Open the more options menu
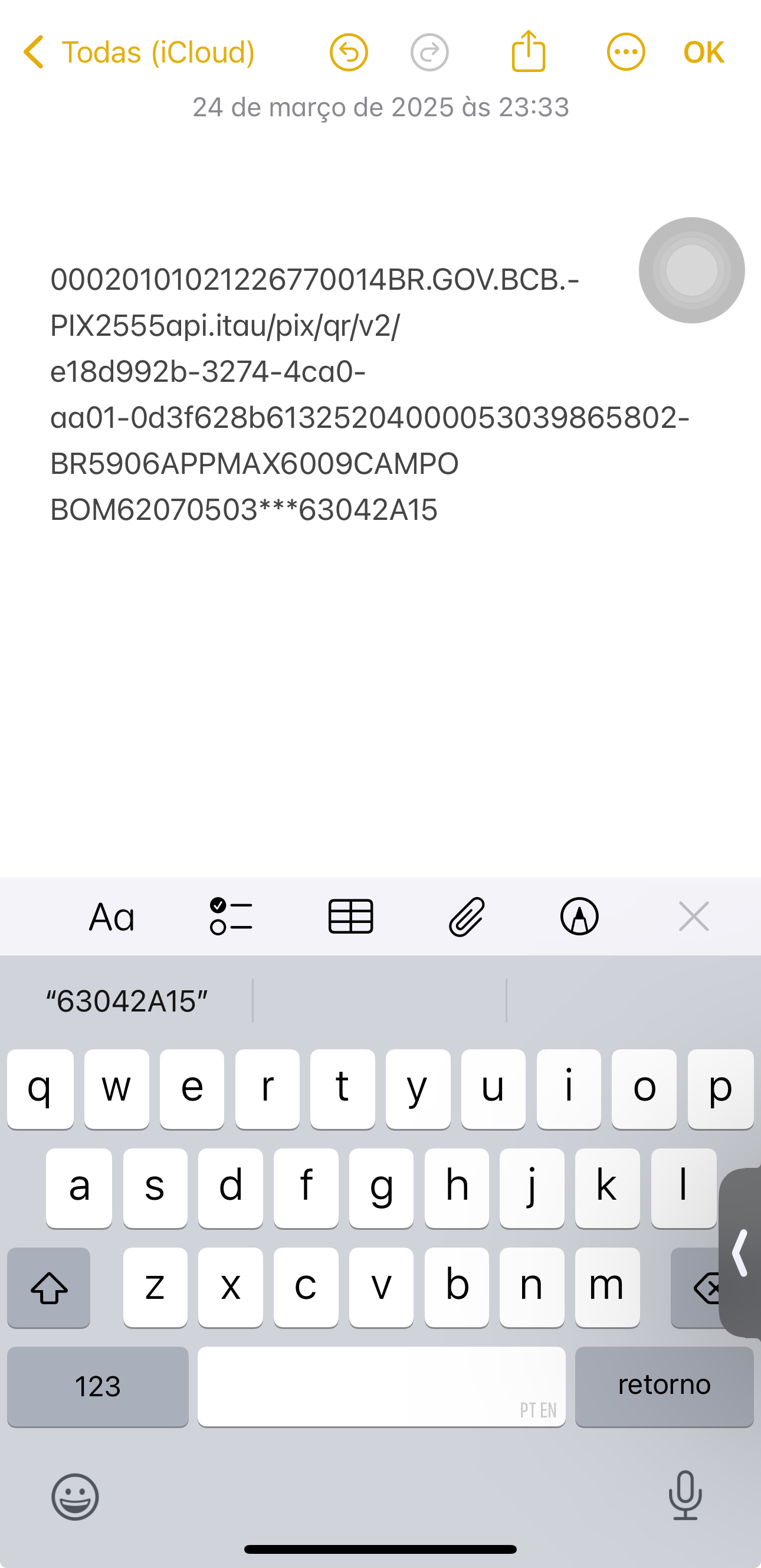 click(625, 53)
